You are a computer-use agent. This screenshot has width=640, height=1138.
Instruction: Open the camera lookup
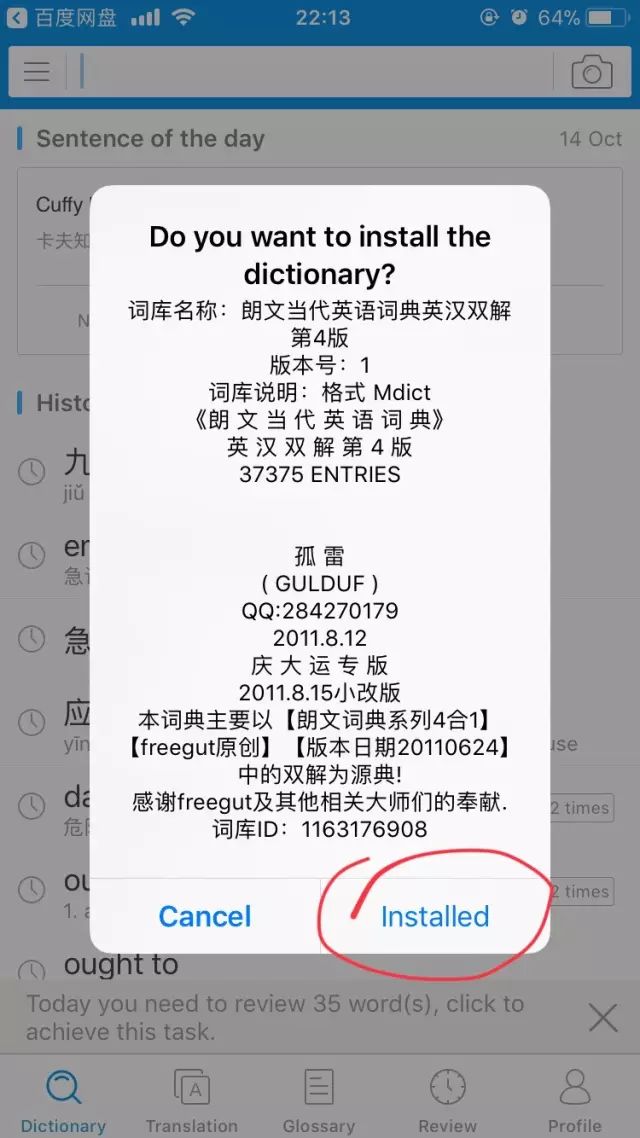[591, 72]
